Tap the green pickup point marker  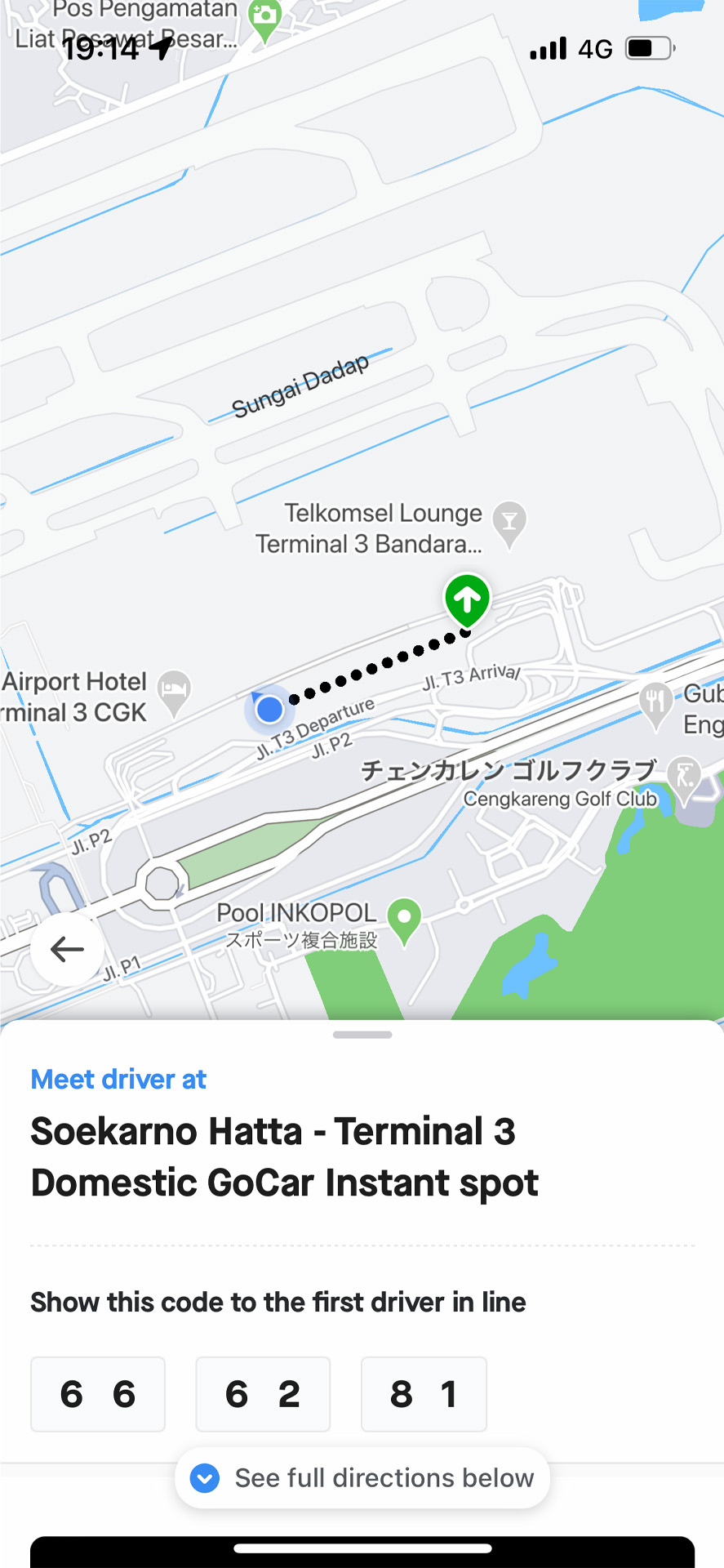[467, 601]
